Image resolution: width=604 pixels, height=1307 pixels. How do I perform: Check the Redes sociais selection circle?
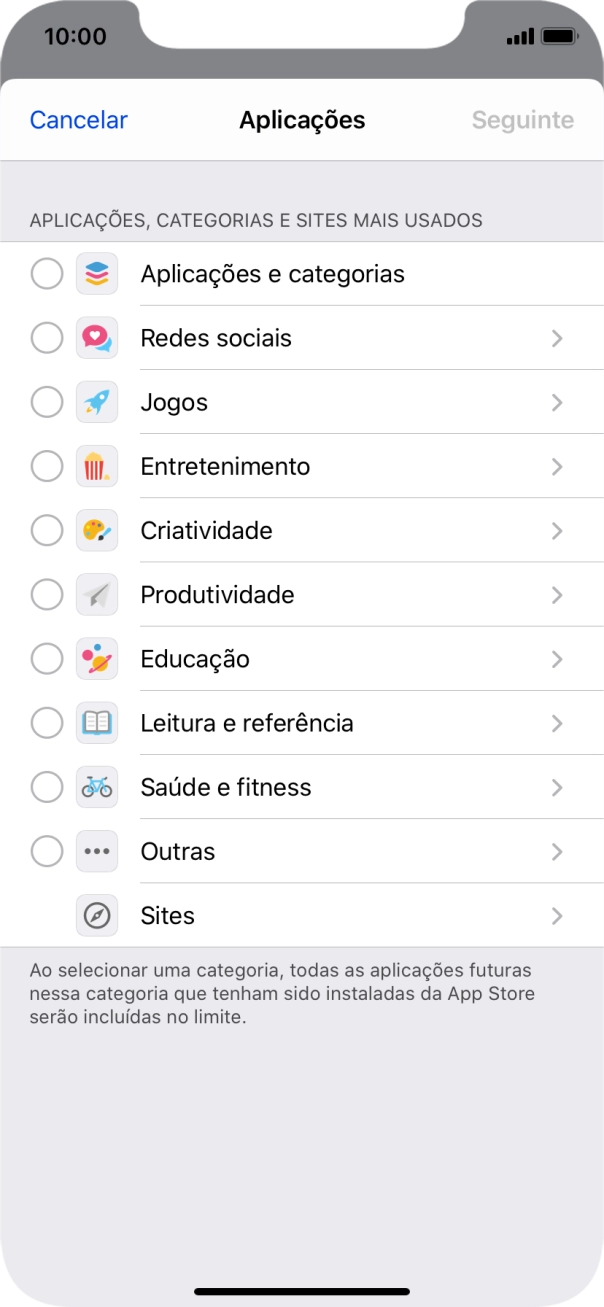pos(47,338)
